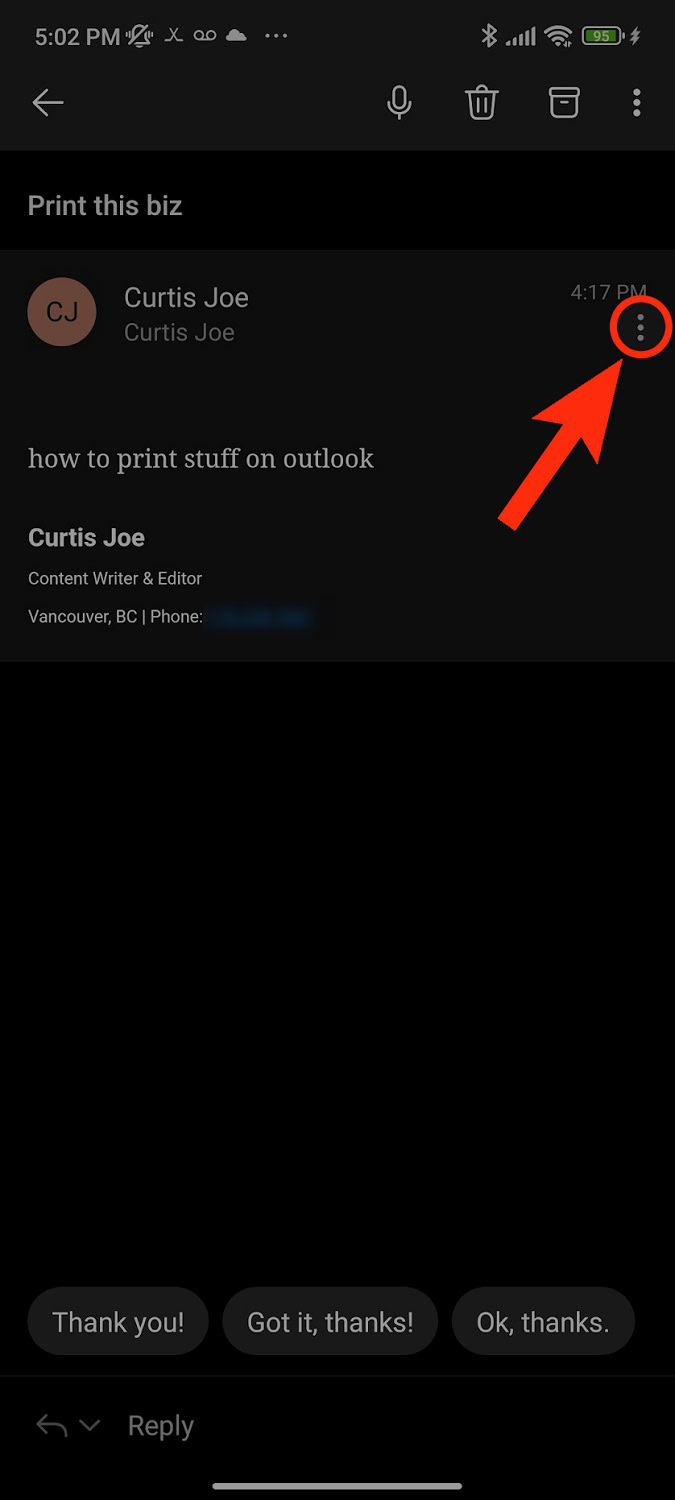
Task: Expand the reply type dropdown arrow
Action: coord(89,1426)
